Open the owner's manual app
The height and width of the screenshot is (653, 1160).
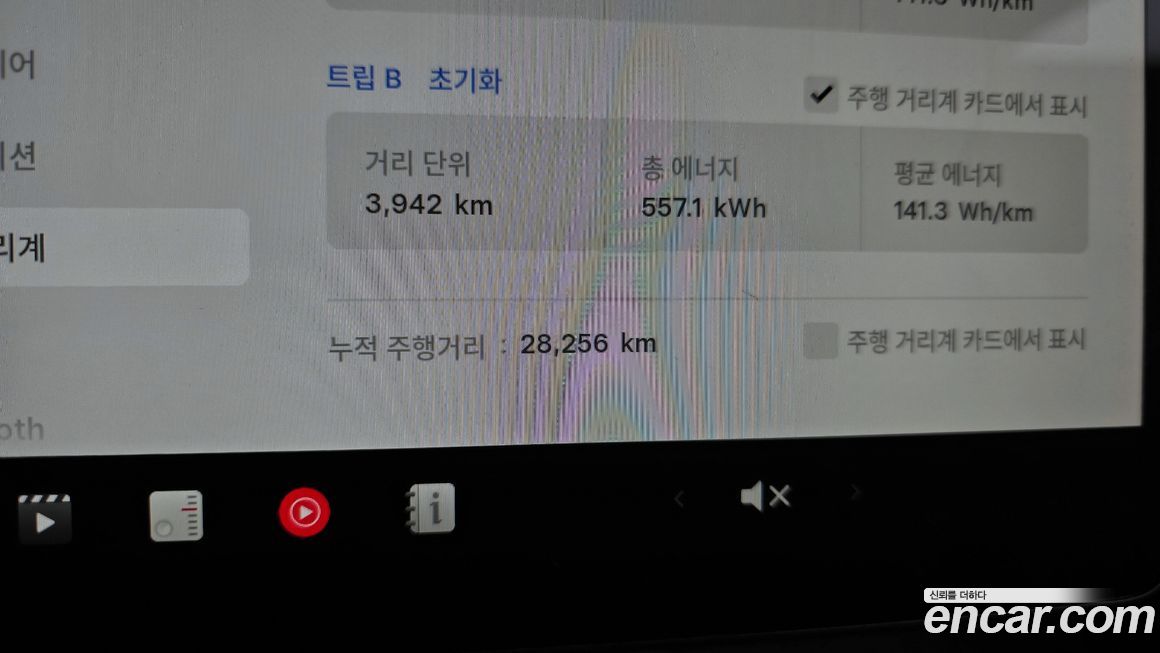click(x=431, y=509)
